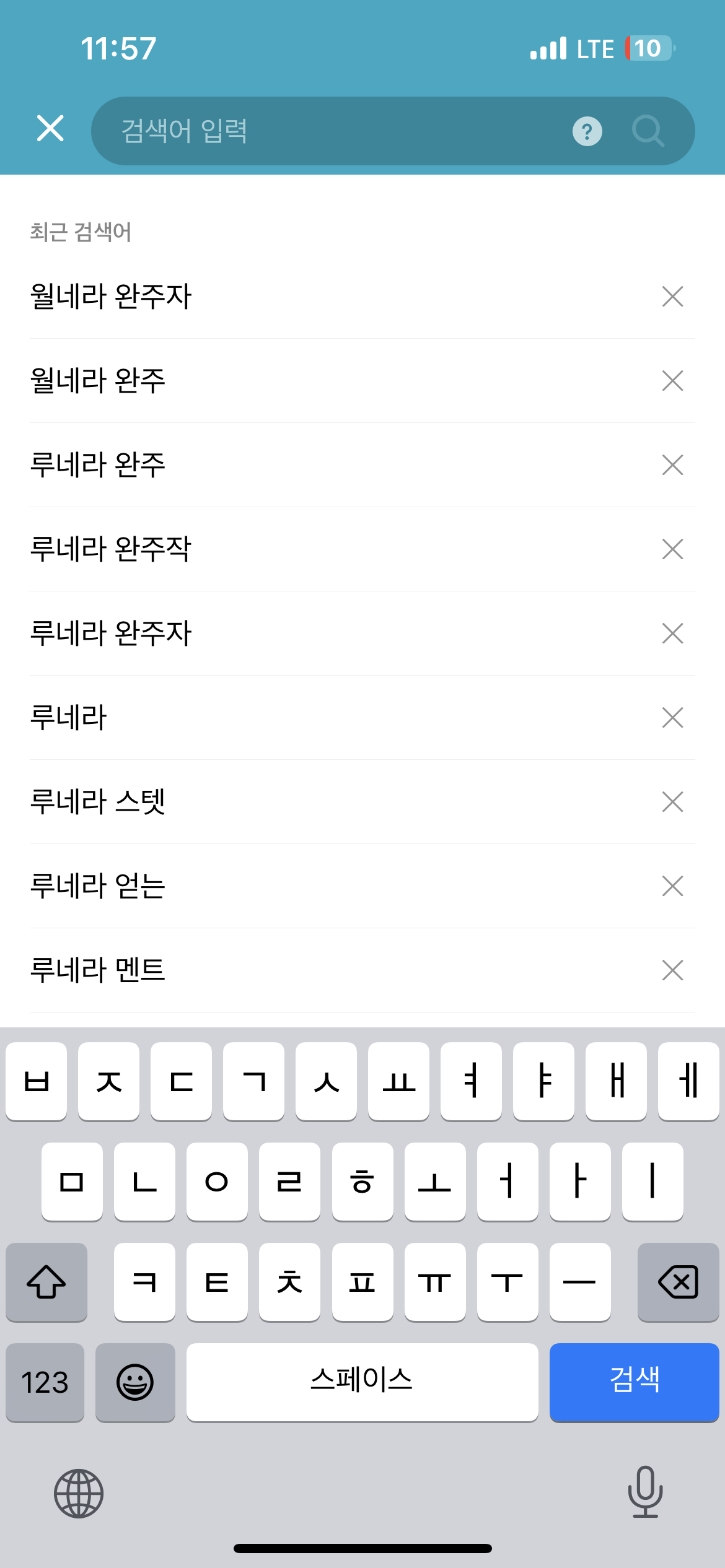The width and height of the screenshot is (725, 1568).
Task: Remove 루네라 from recent searches
Action: tap(672, 718)
